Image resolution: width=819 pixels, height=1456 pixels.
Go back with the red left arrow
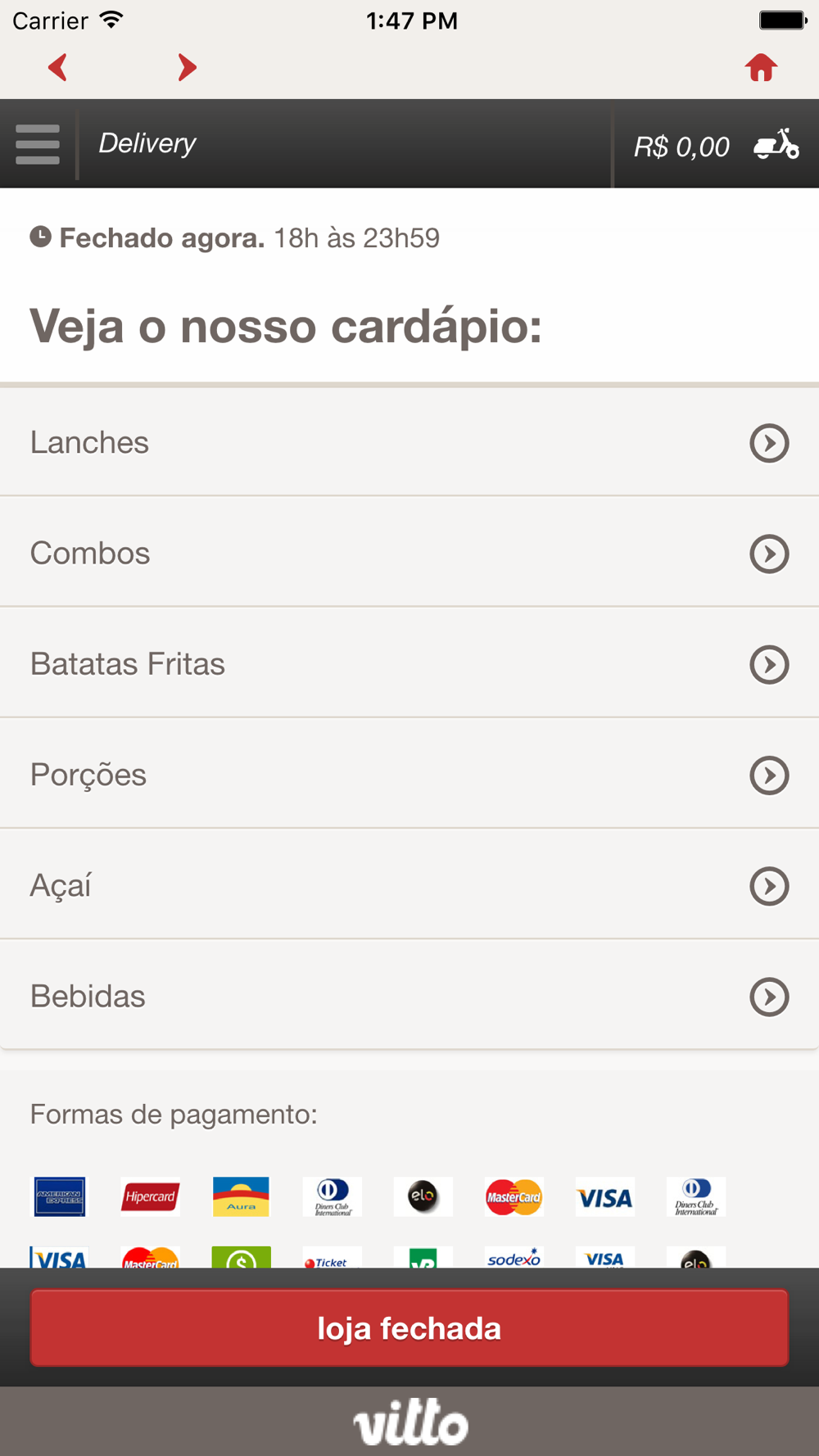[57, 67]
